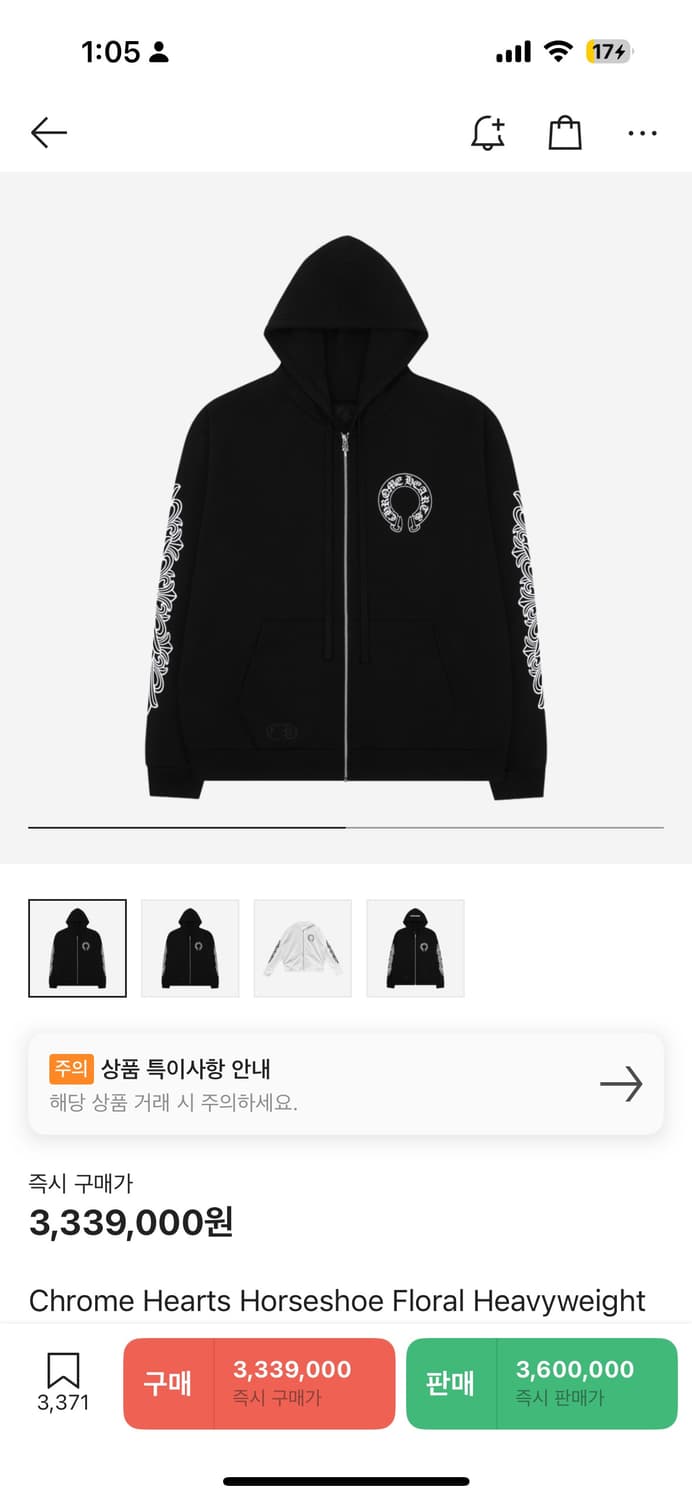Go back using the arrow icon
The width and height of the screenshot is (692, 1500).
pos(48,133)
